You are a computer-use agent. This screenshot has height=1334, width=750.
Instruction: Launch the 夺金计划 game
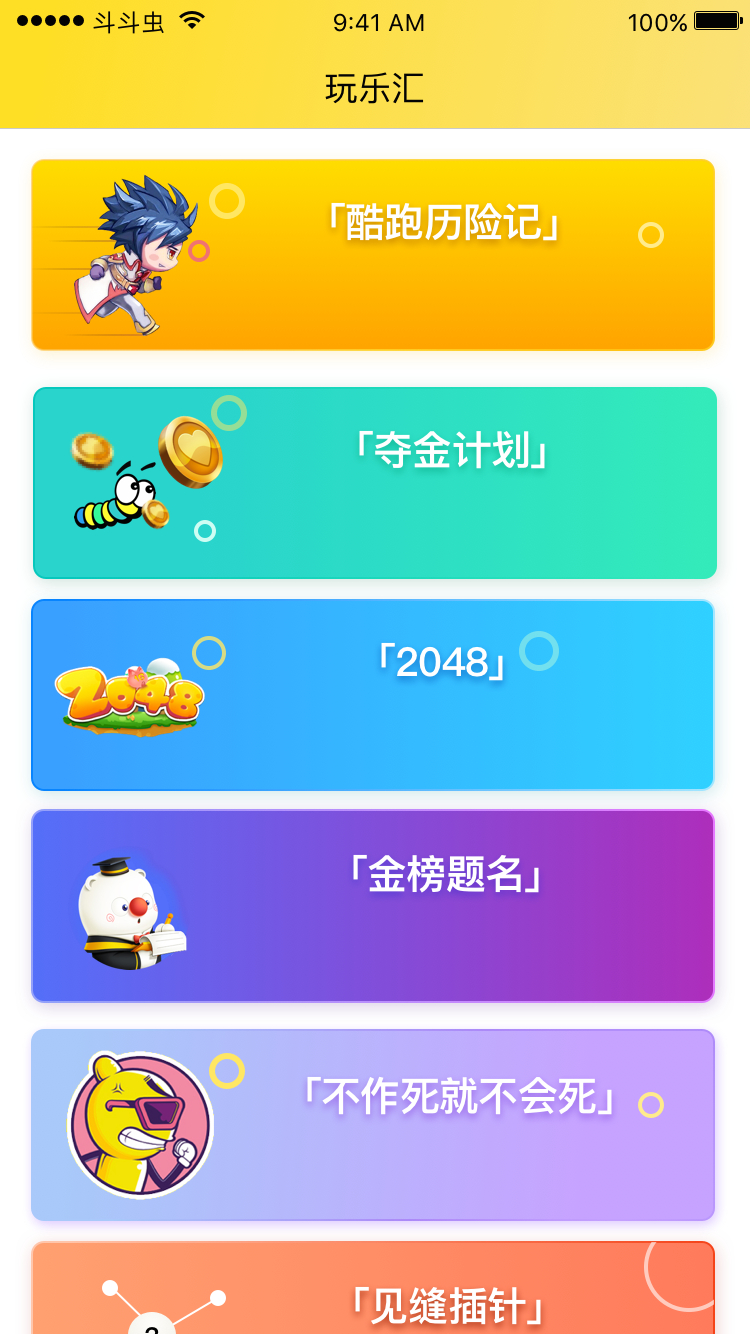point(375,483)
